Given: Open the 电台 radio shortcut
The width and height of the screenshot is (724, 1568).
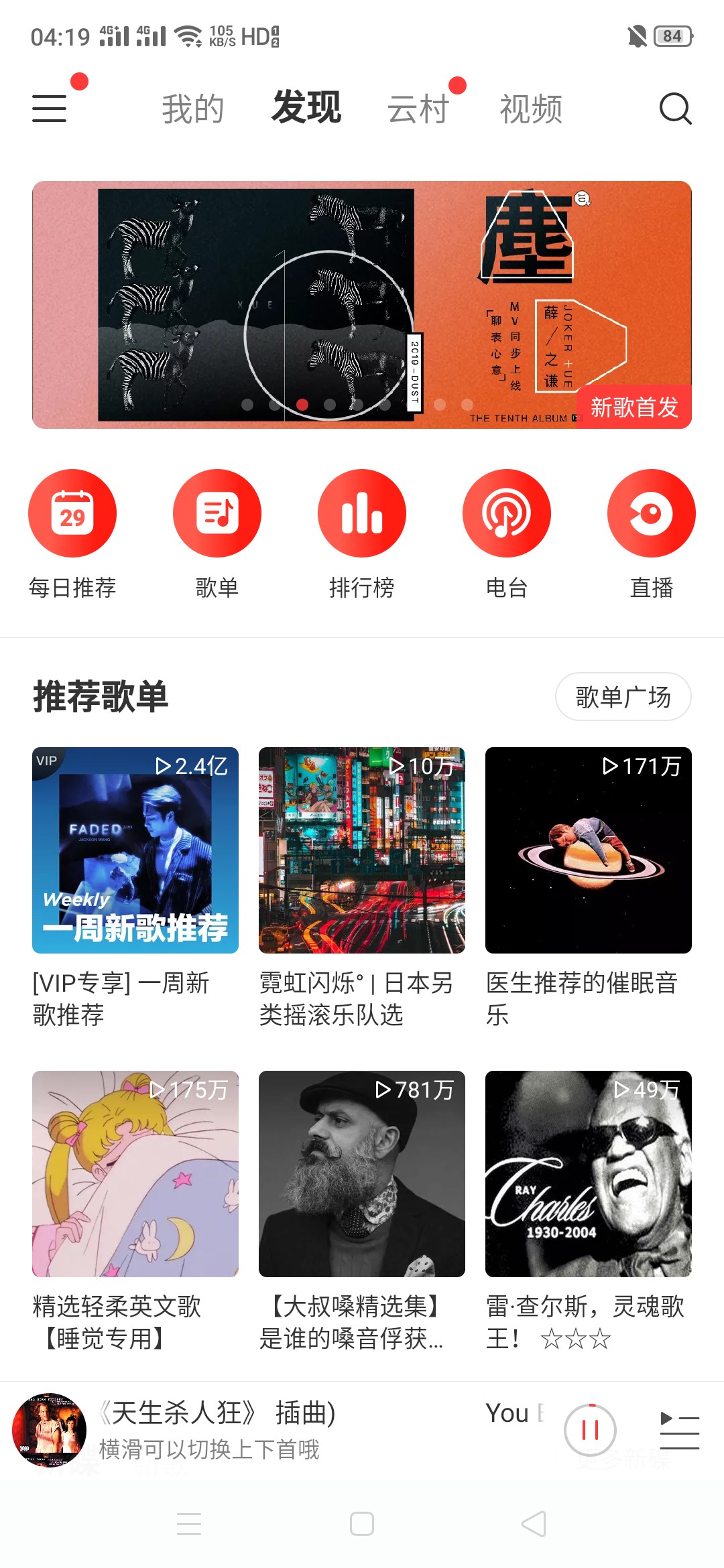Looking at the screenshot, I should coord(507,514).
